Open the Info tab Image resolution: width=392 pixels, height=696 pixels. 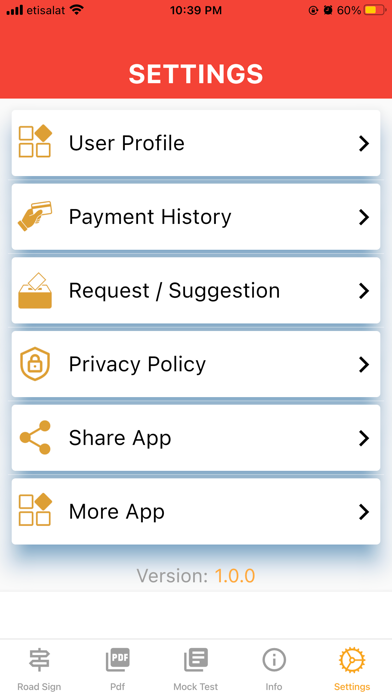point(274,669)
